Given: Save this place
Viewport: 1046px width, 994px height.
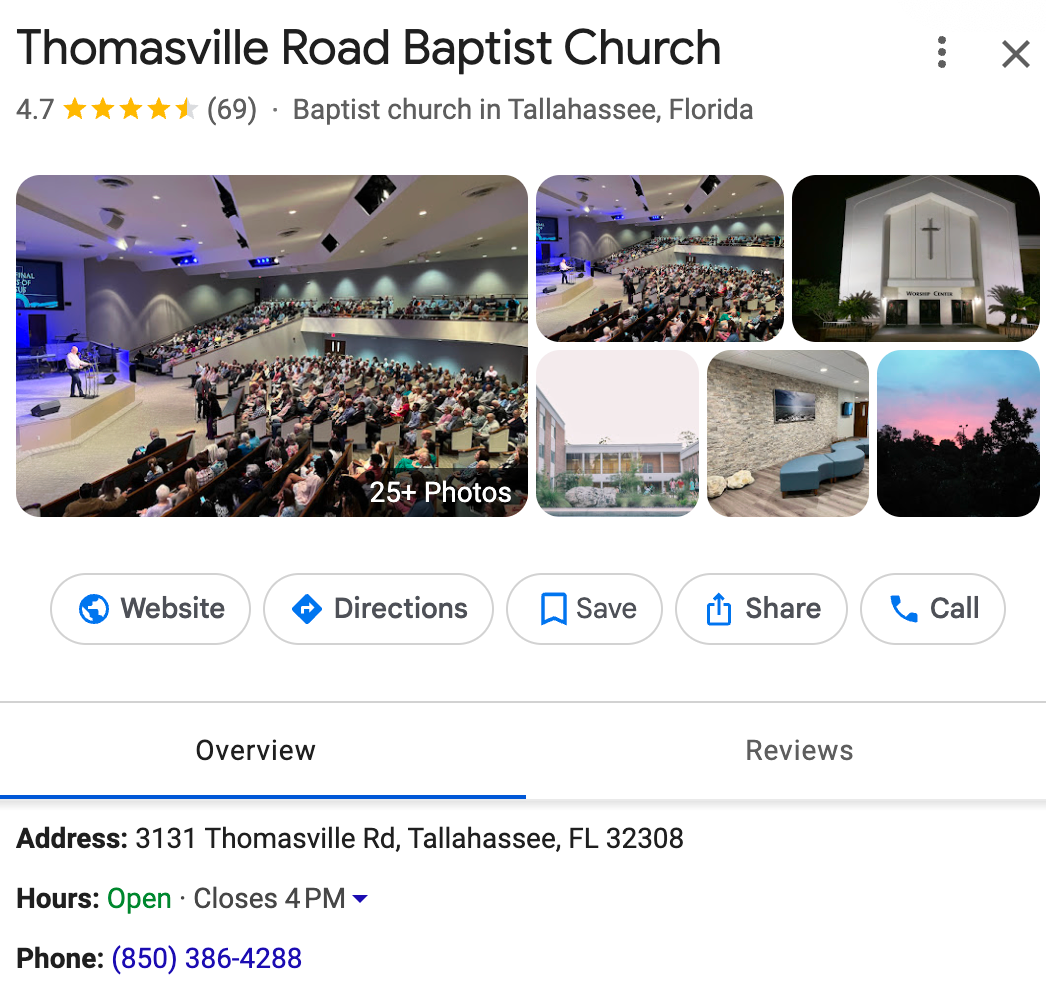Looking at the screenshot, I should [584, 608].
